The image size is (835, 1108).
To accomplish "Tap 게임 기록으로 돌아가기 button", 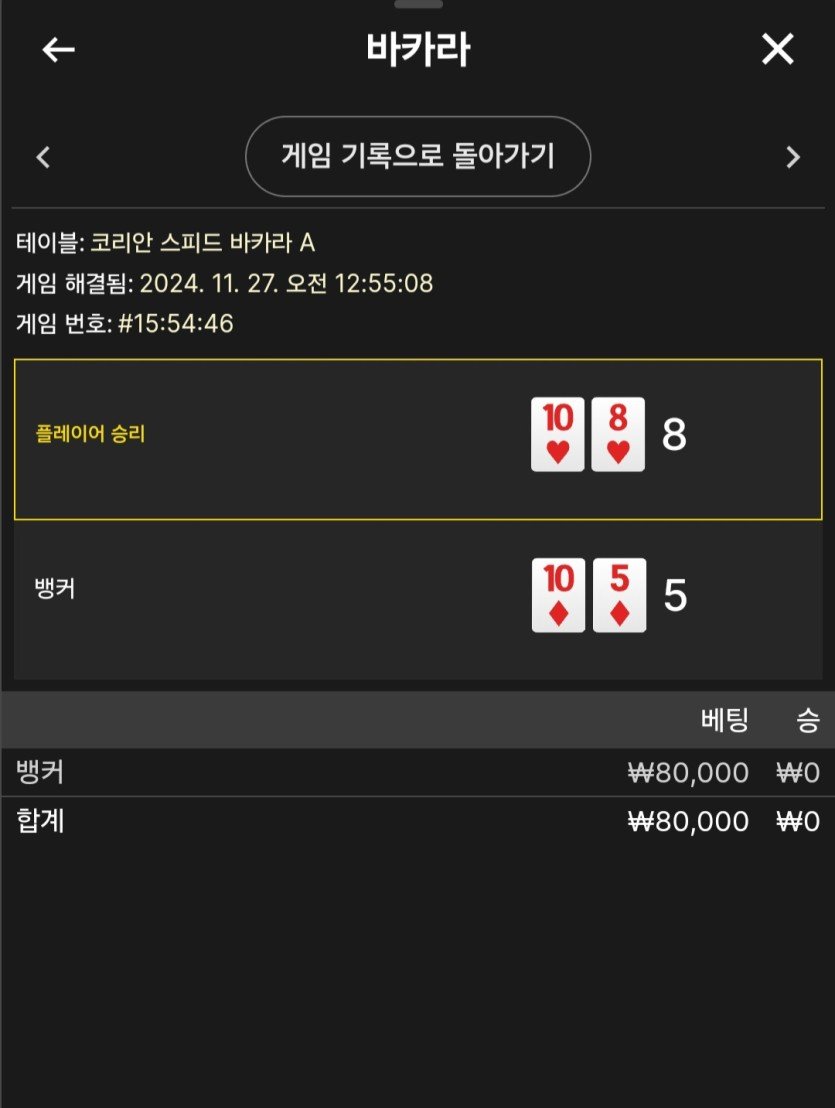I will click(418, 157).
